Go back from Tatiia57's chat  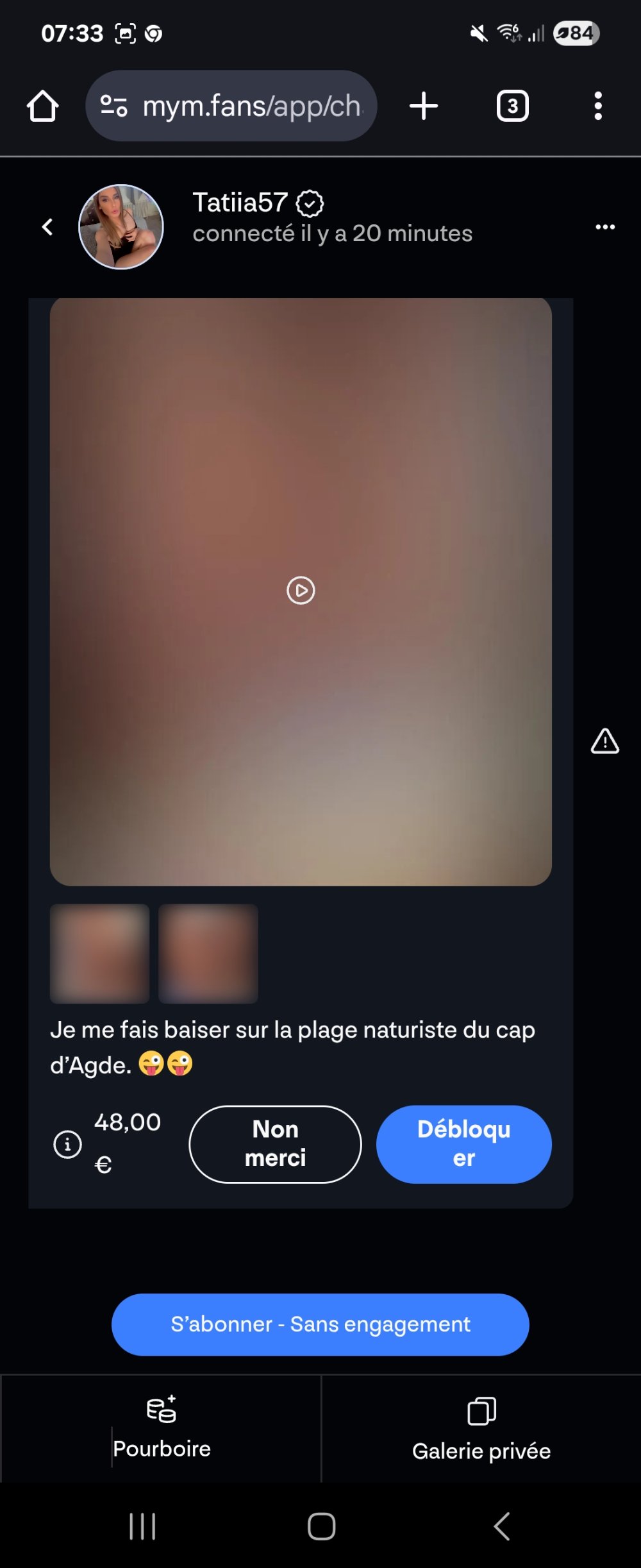pos(47,226)
